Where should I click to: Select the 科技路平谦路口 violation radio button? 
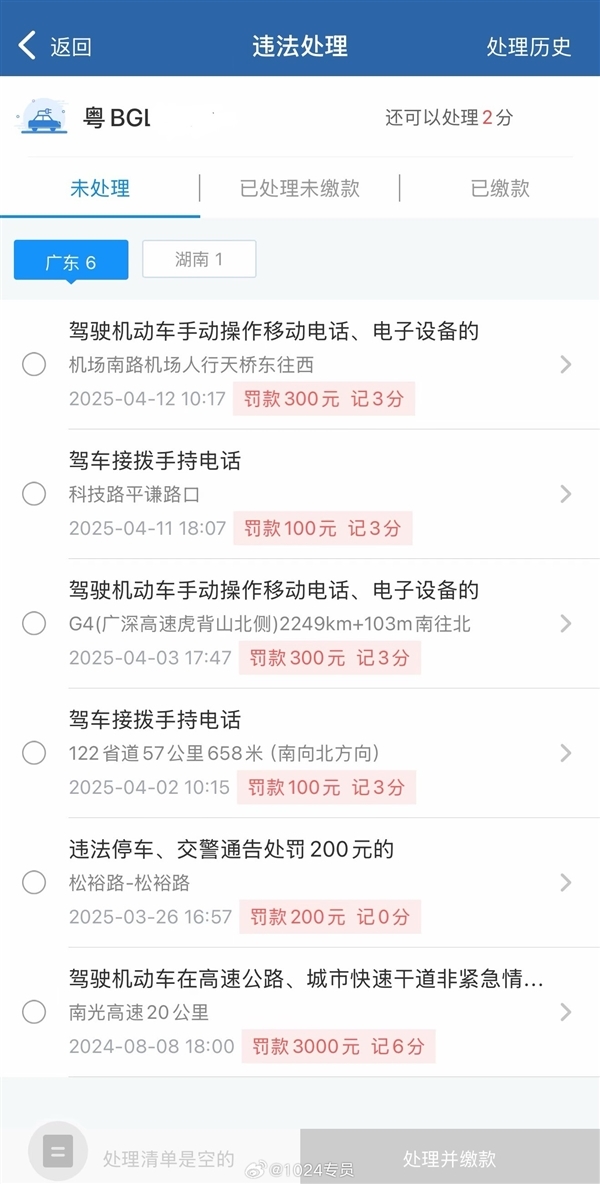coord(34,494)
